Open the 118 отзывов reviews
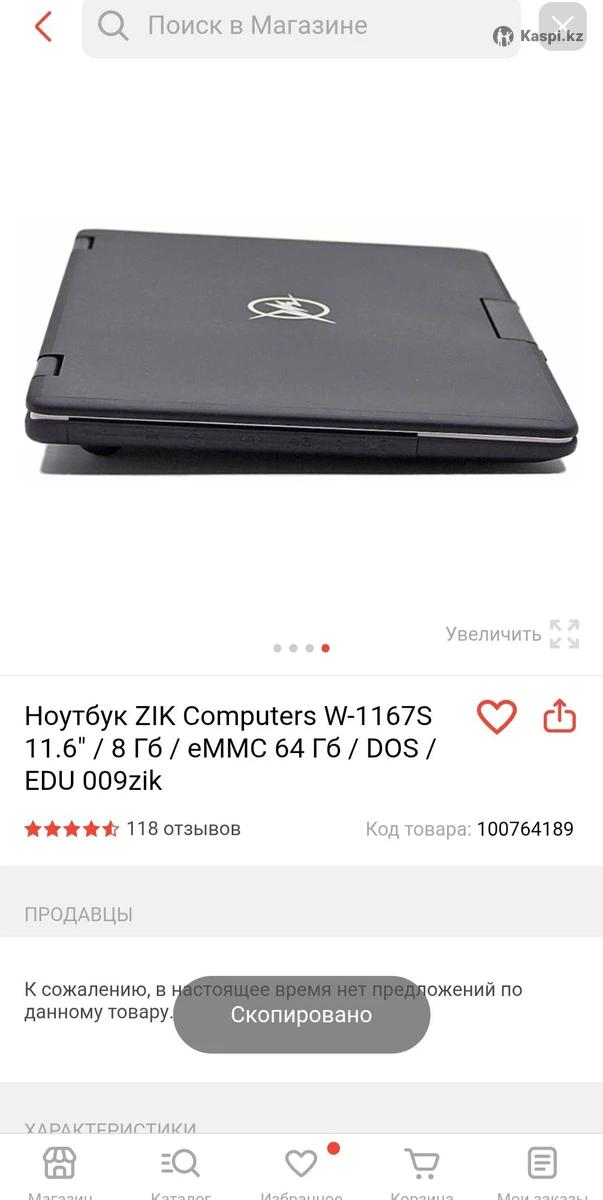The image size is (603, 1200). click(x=183, y=829)
